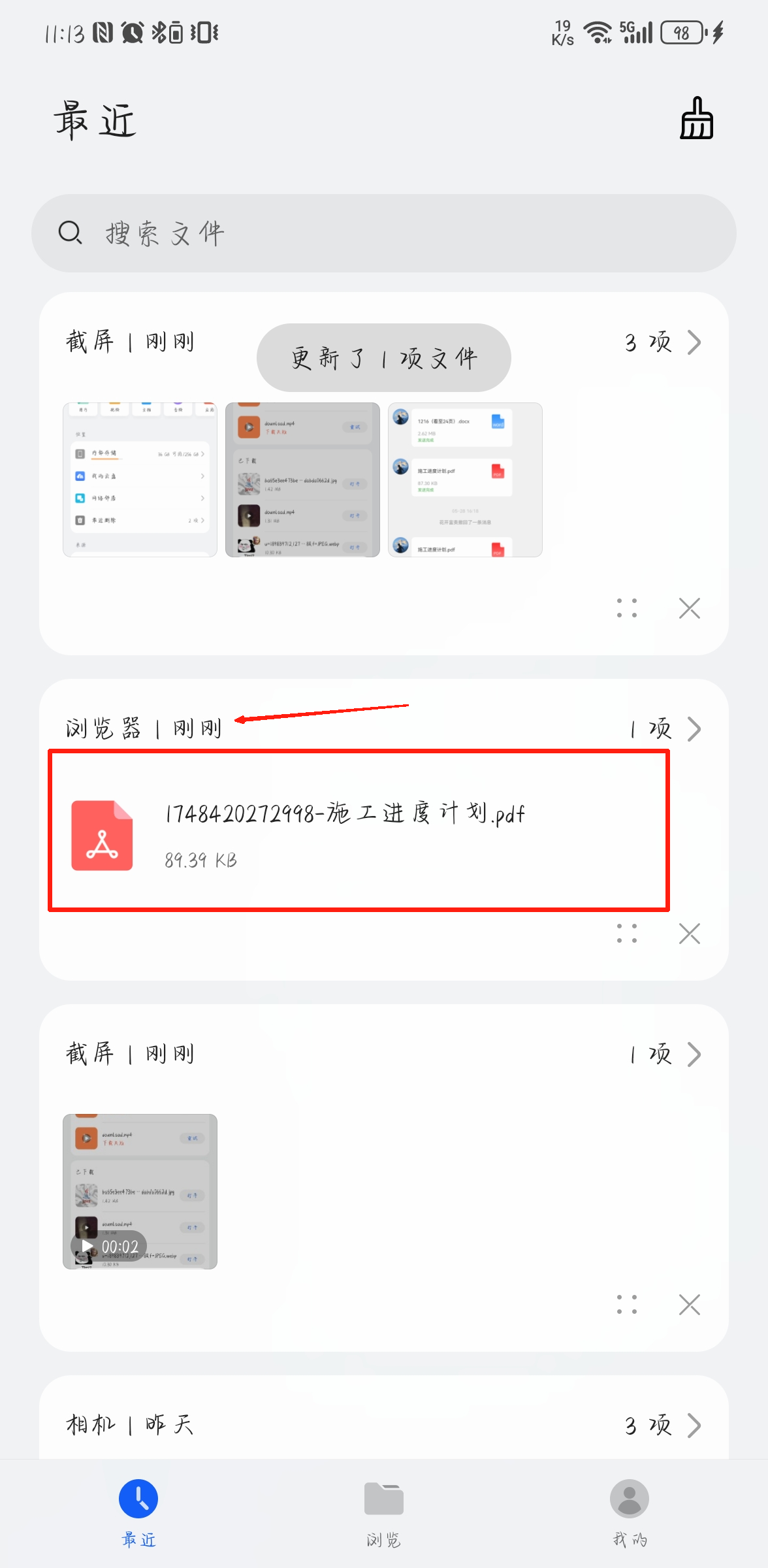Image resolution: width=768 pixels, height=1568 pixels.
Task: Dismiss the 截屏 card with 3项
Action: (689, 608)
